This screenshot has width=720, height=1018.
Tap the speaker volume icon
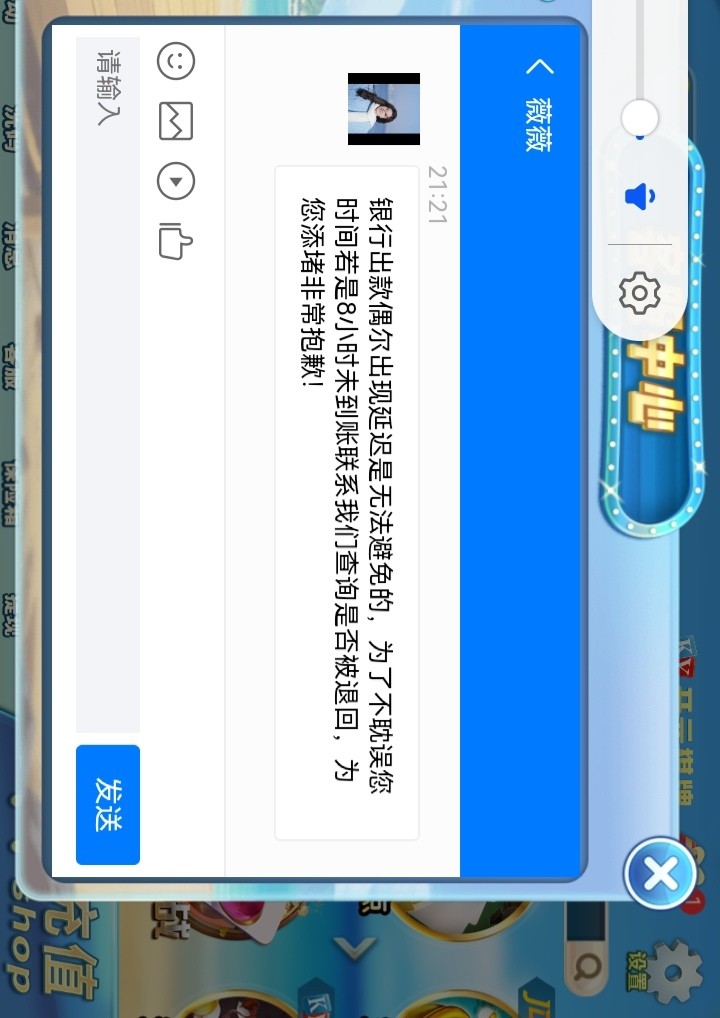640,196
